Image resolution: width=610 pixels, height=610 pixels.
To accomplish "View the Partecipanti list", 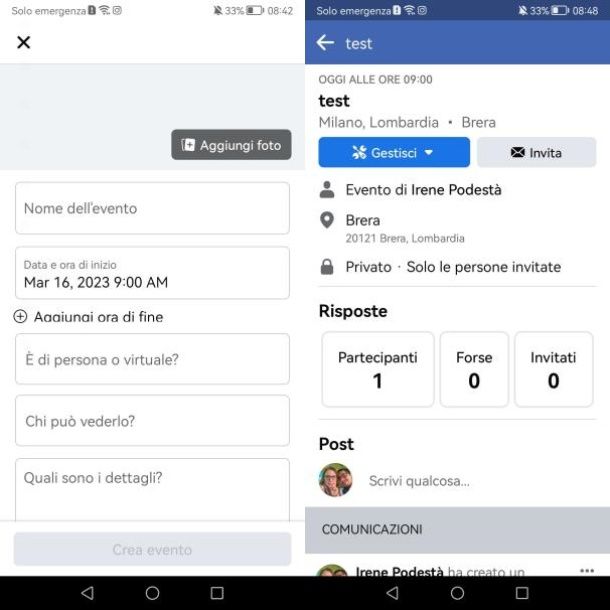I will pyautogui.click(x=377, y=369).
